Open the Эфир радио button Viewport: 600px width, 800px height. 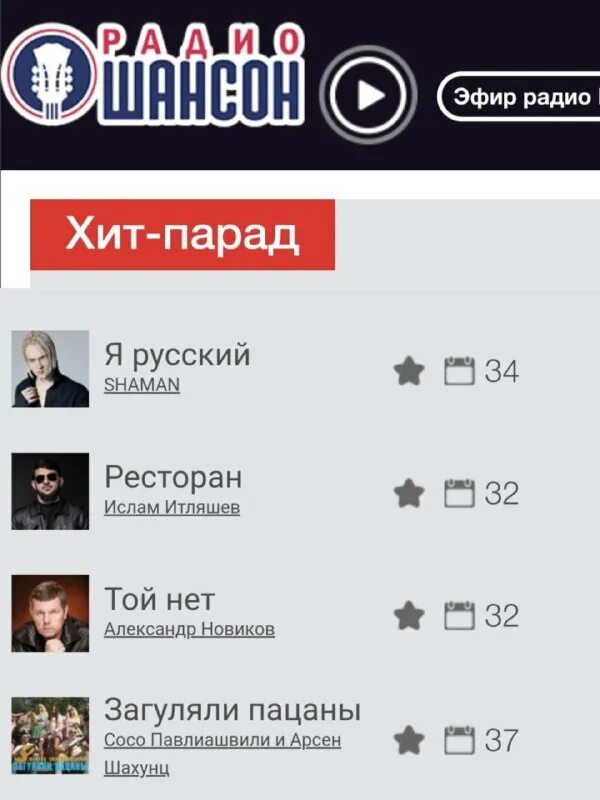522,97
